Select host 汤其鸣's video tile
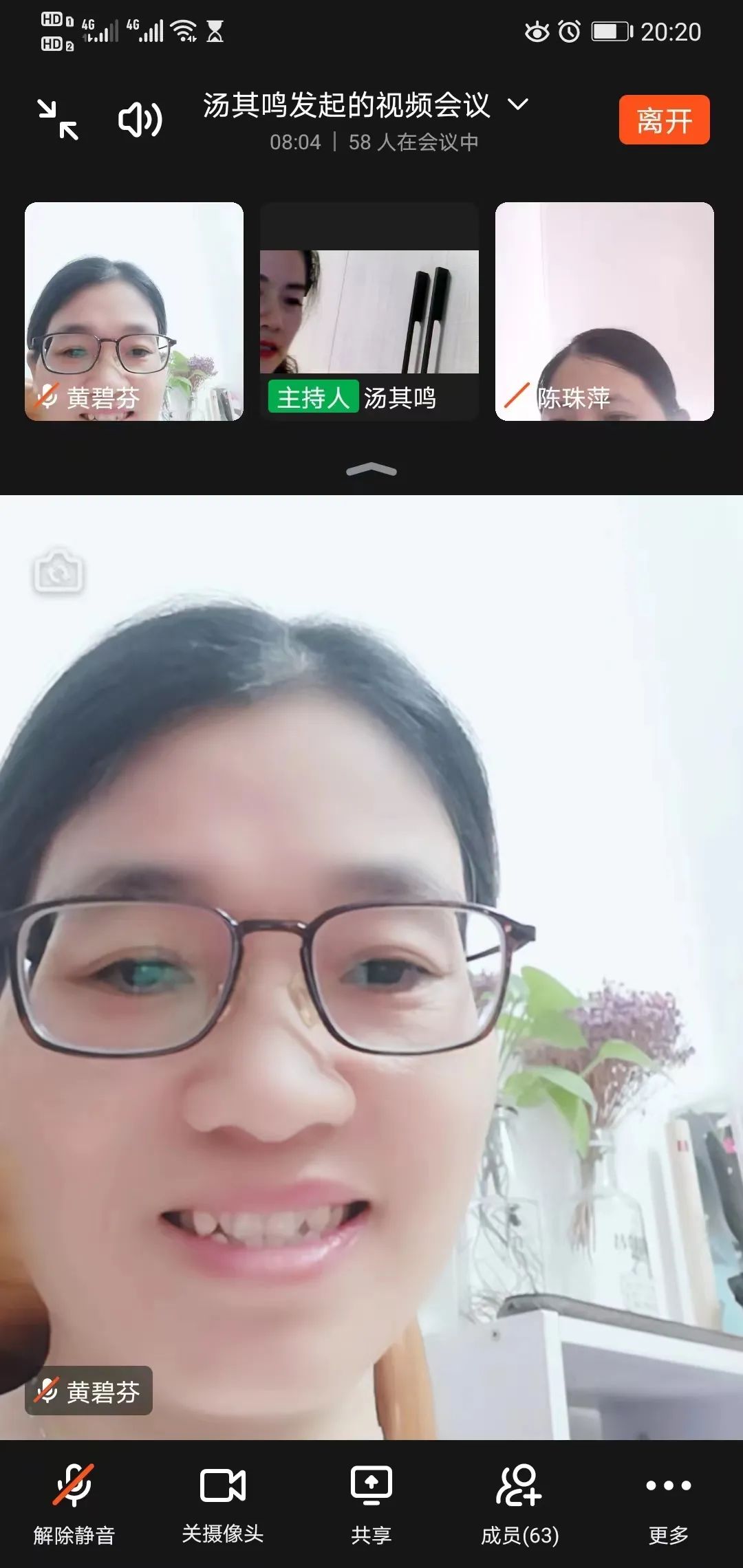This screenshot has height=1568, width=743. tap(369, 311)
